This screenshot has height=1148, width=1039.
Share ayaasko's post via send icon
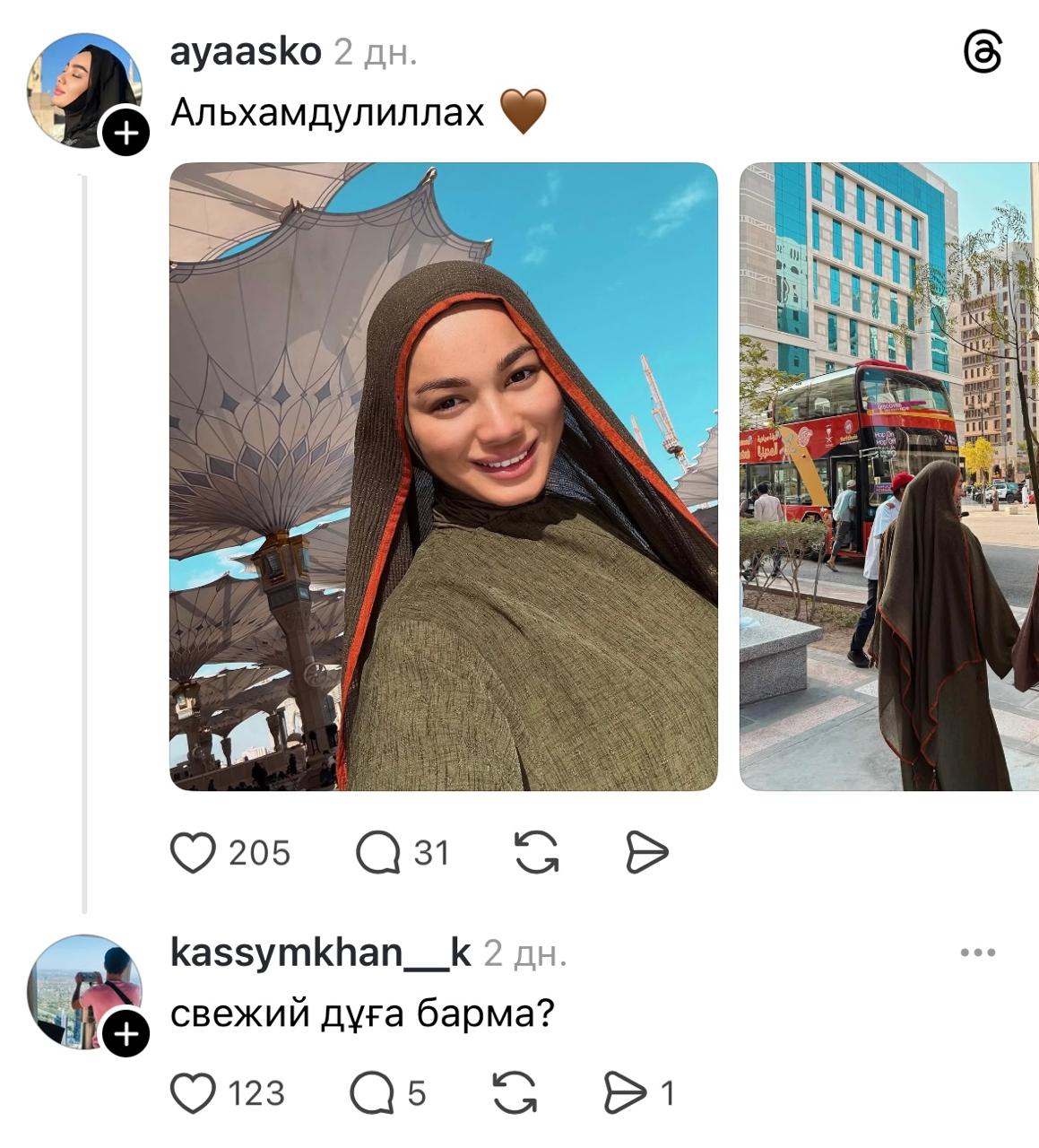coord(646,853)
